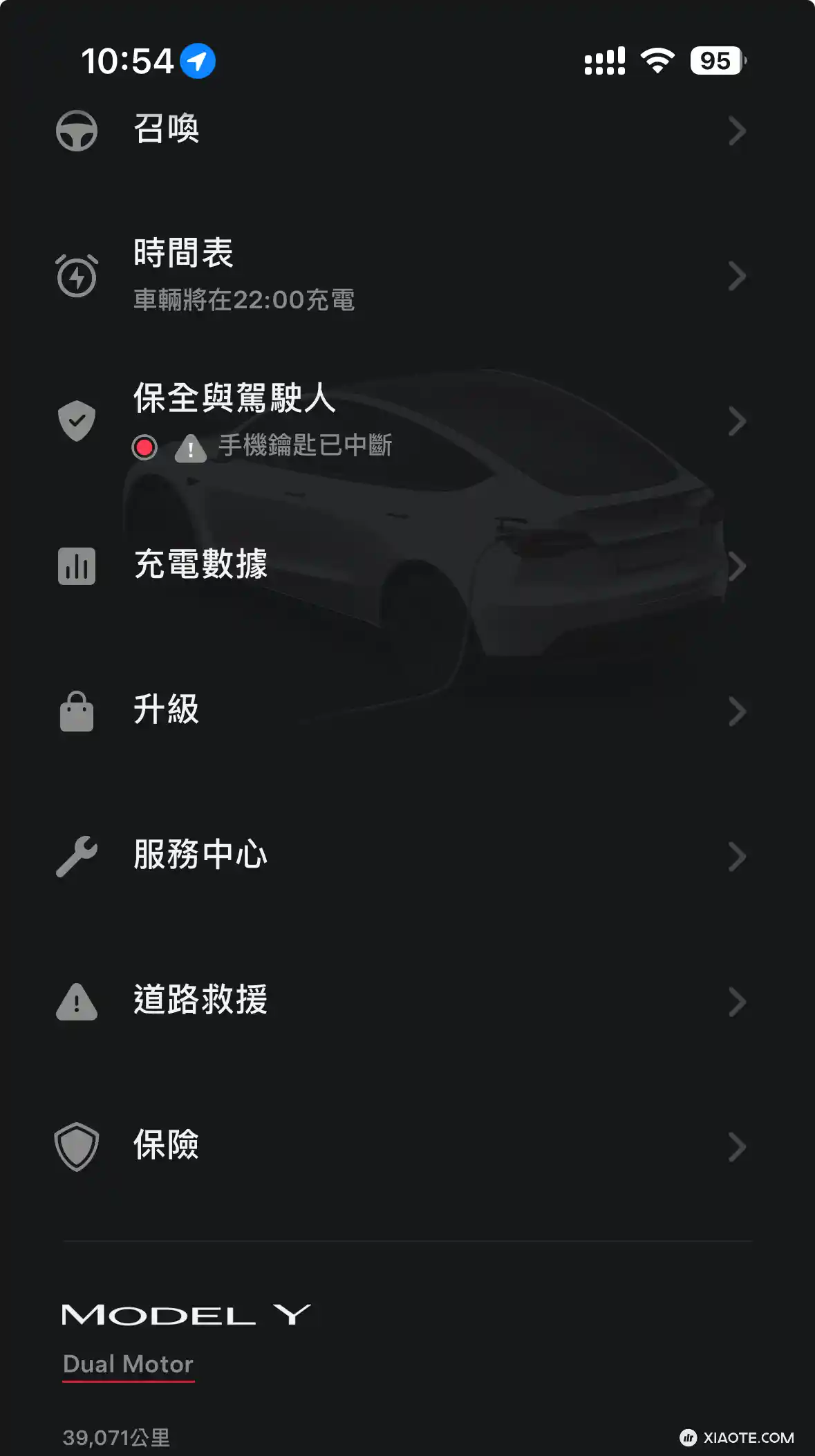Select the steering wheel Summon icon
Screen dimensions: 815x1456
pos(76,131)
